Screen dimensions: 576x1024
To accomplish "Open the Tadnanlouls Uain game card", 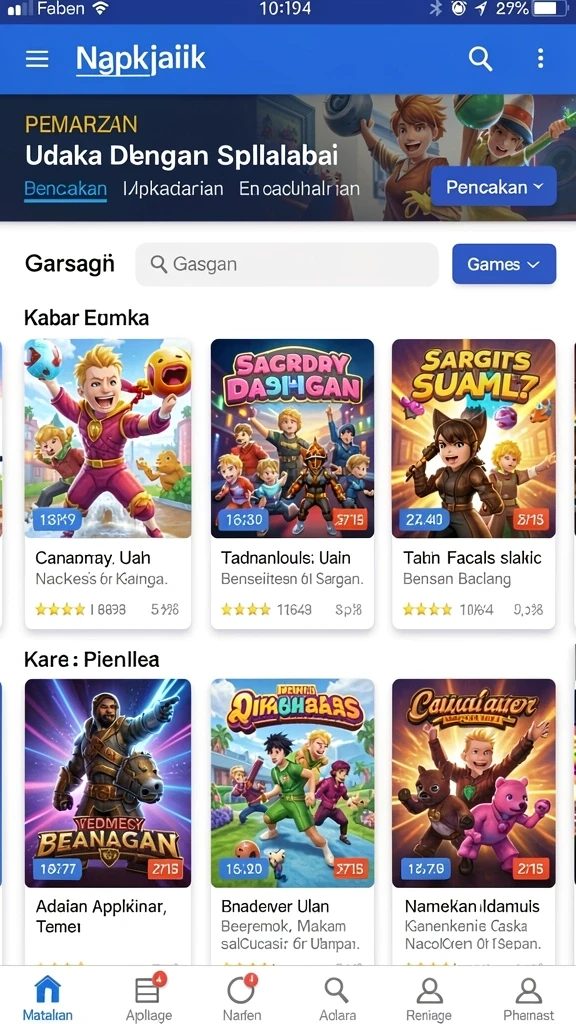I will (292, 483).
